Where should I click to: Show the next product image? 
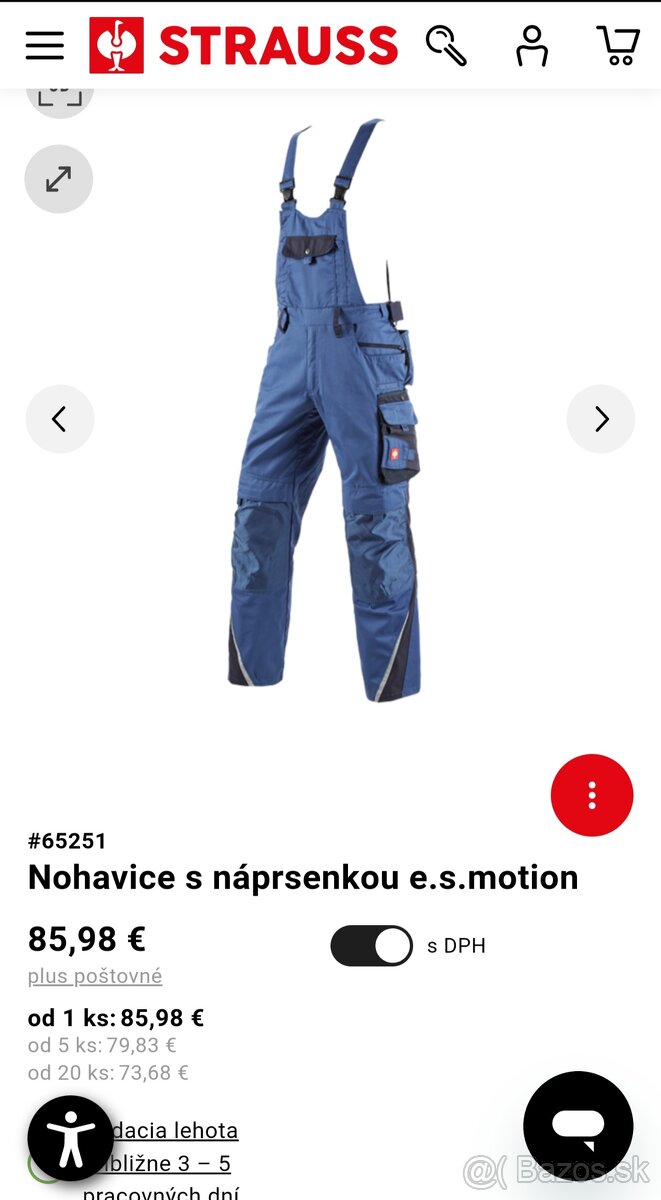(601, 419)
